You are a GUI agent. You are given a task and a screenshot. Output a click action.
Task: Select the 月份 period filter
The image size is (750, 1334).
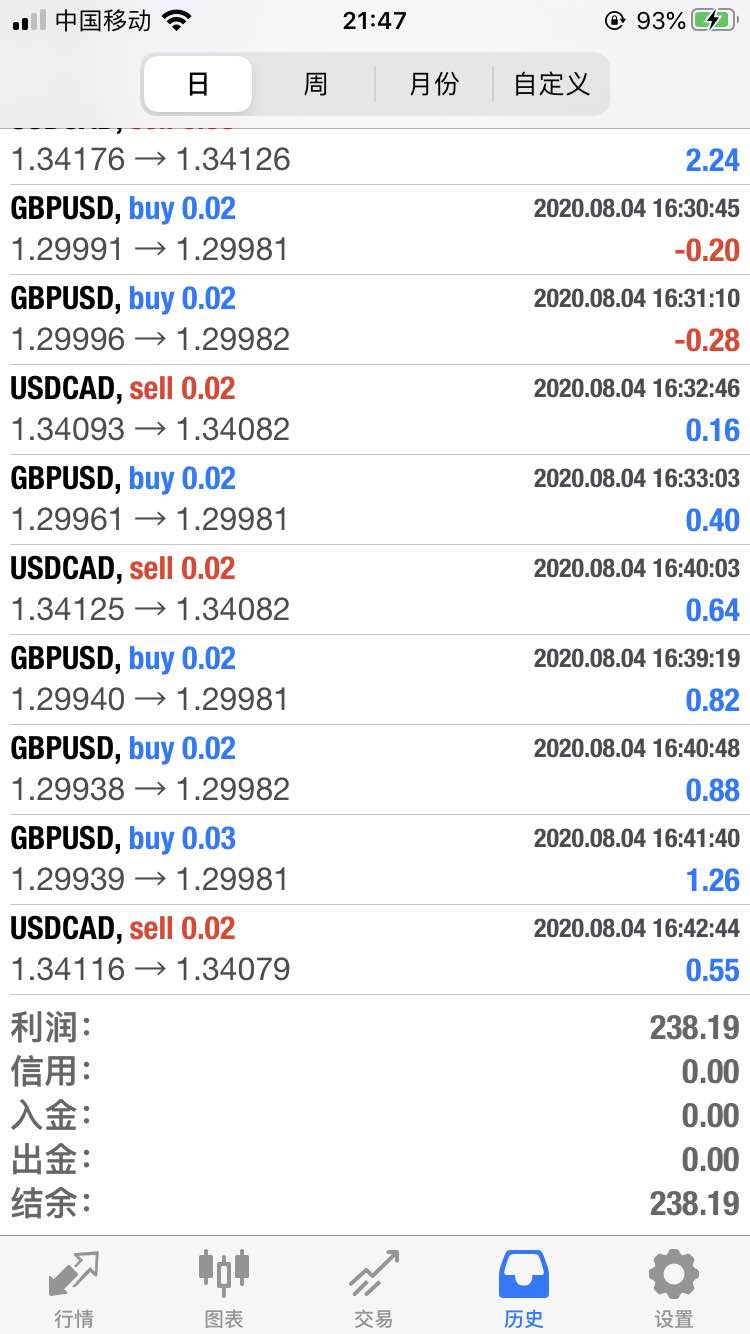433,84
